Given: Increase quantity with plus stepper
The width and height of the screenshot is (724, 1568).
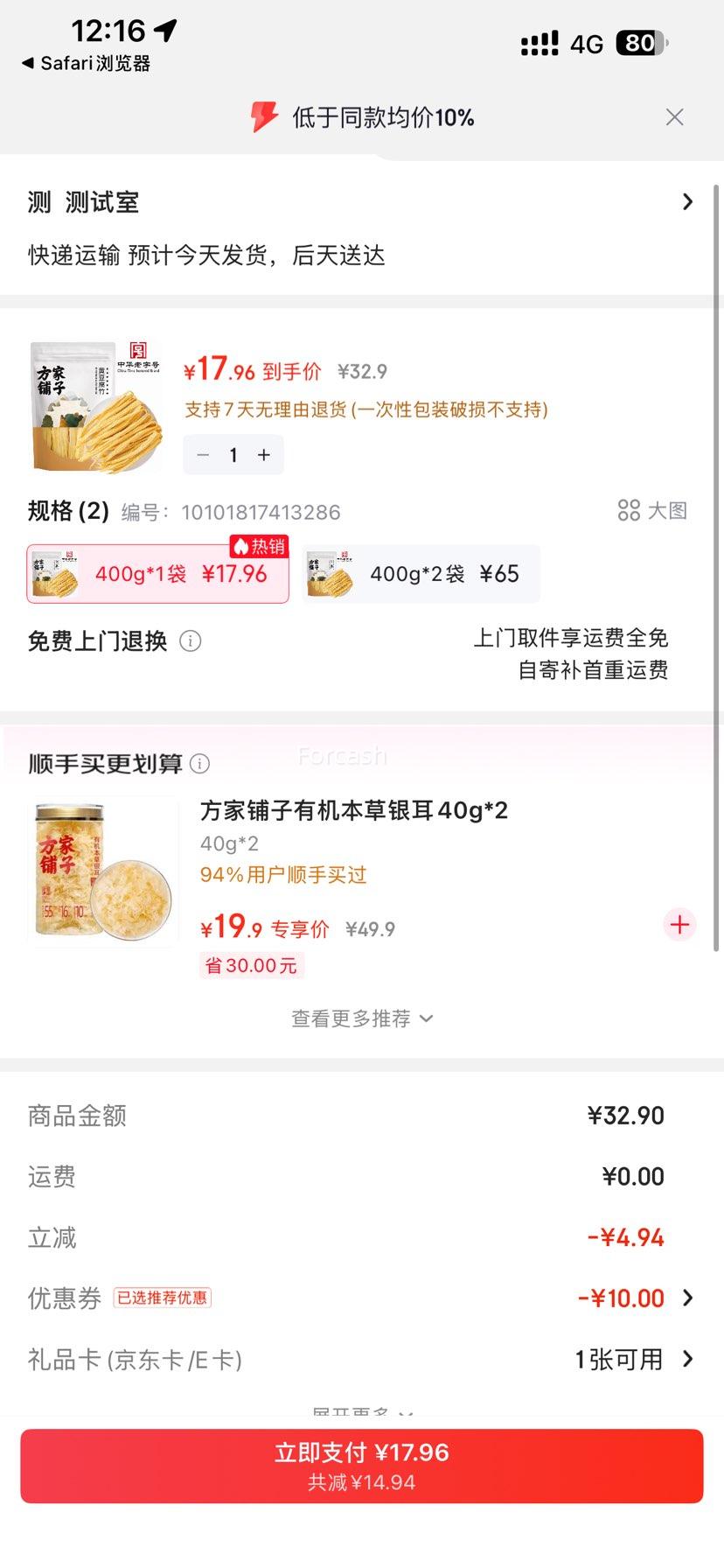Looking at the screenshot, I should click(x=265, y=455).
